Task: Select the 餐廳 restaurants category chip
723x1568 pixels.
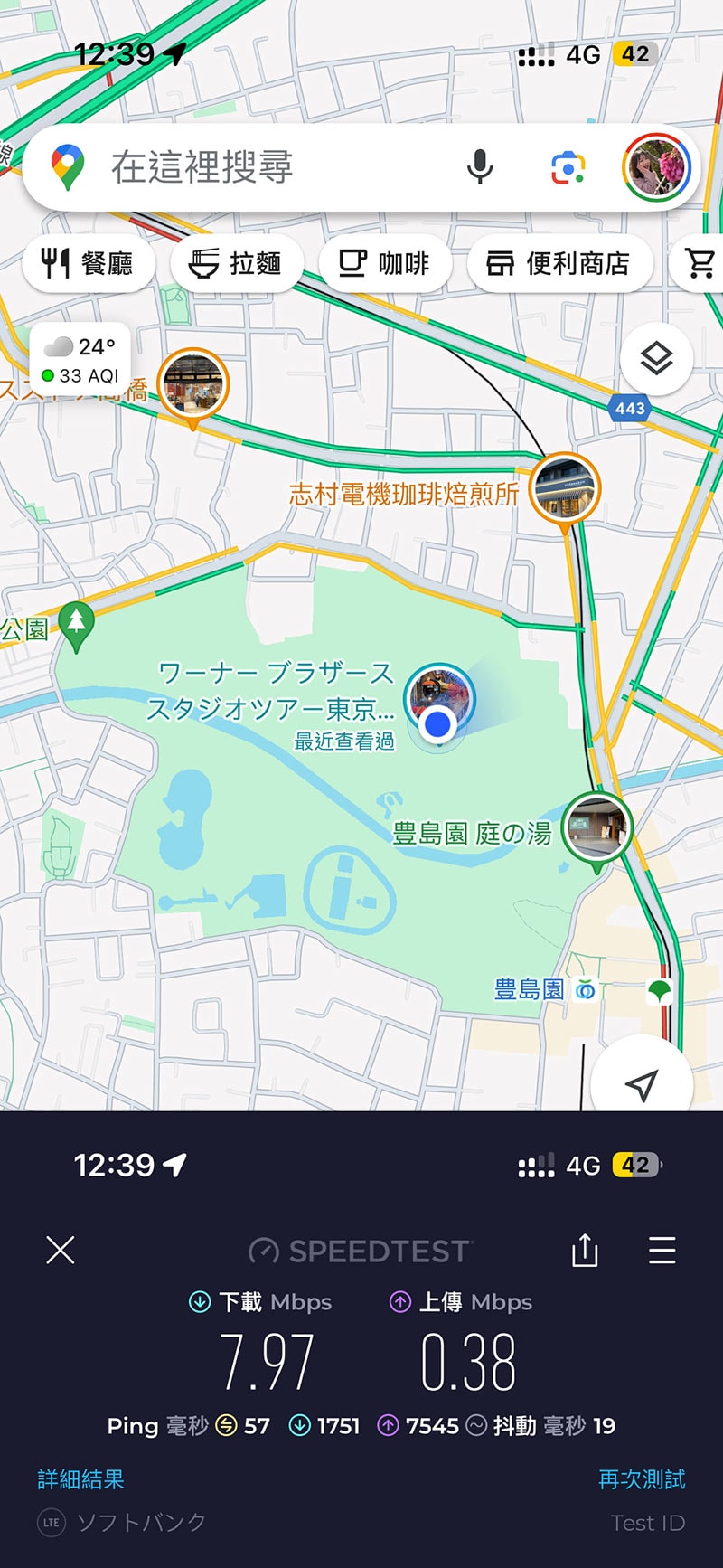Action: click(89, 263)
